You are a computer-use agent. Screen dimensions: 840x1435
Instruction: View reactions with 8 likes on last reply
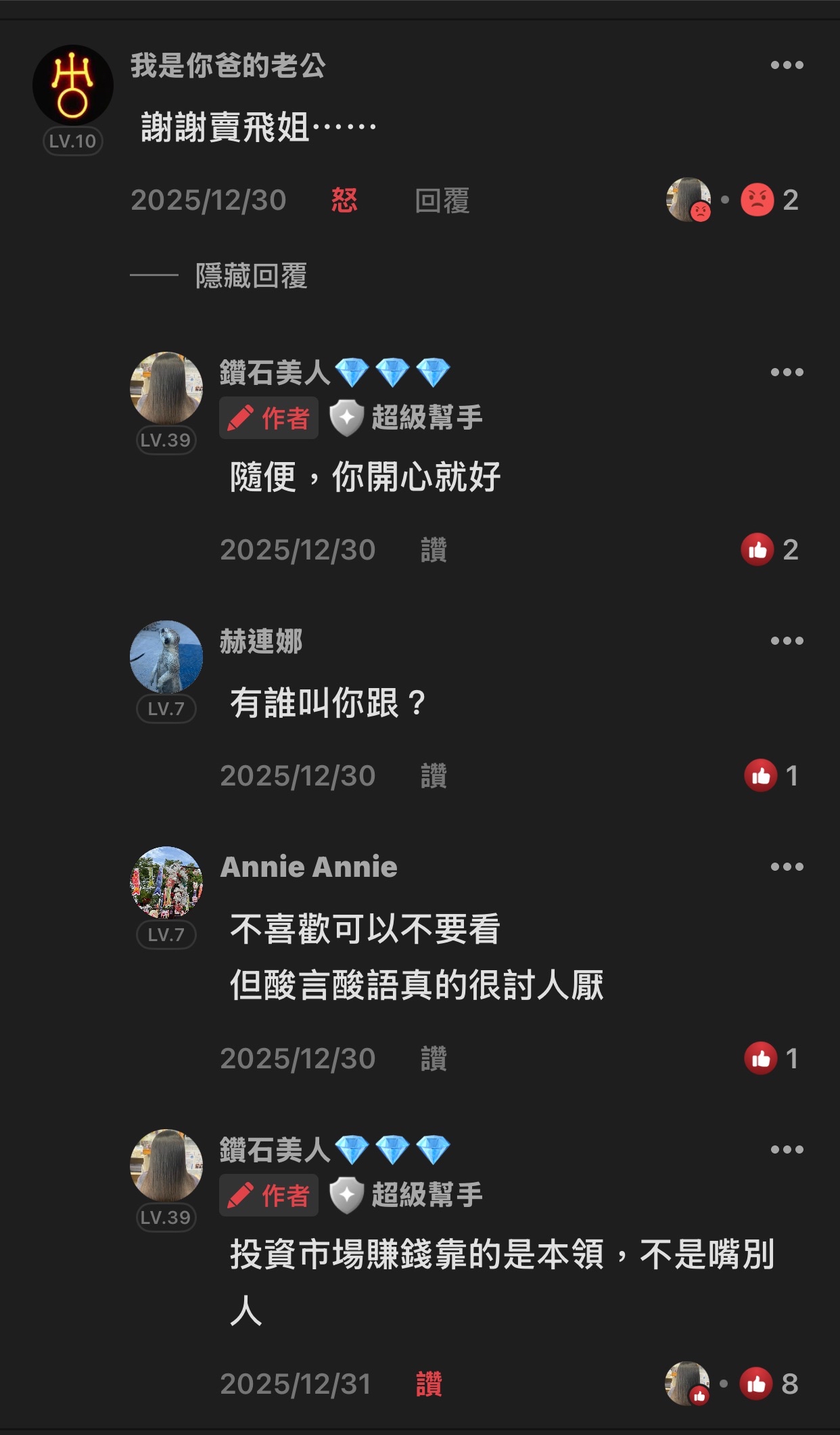(x=770, y=1384)
